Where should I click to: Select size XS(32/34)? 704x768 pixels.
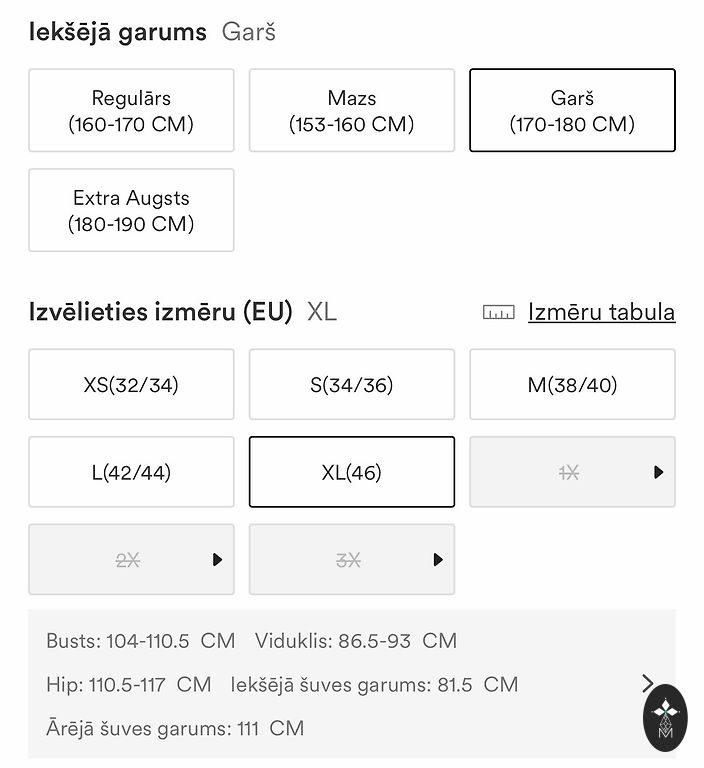[131, 384]
